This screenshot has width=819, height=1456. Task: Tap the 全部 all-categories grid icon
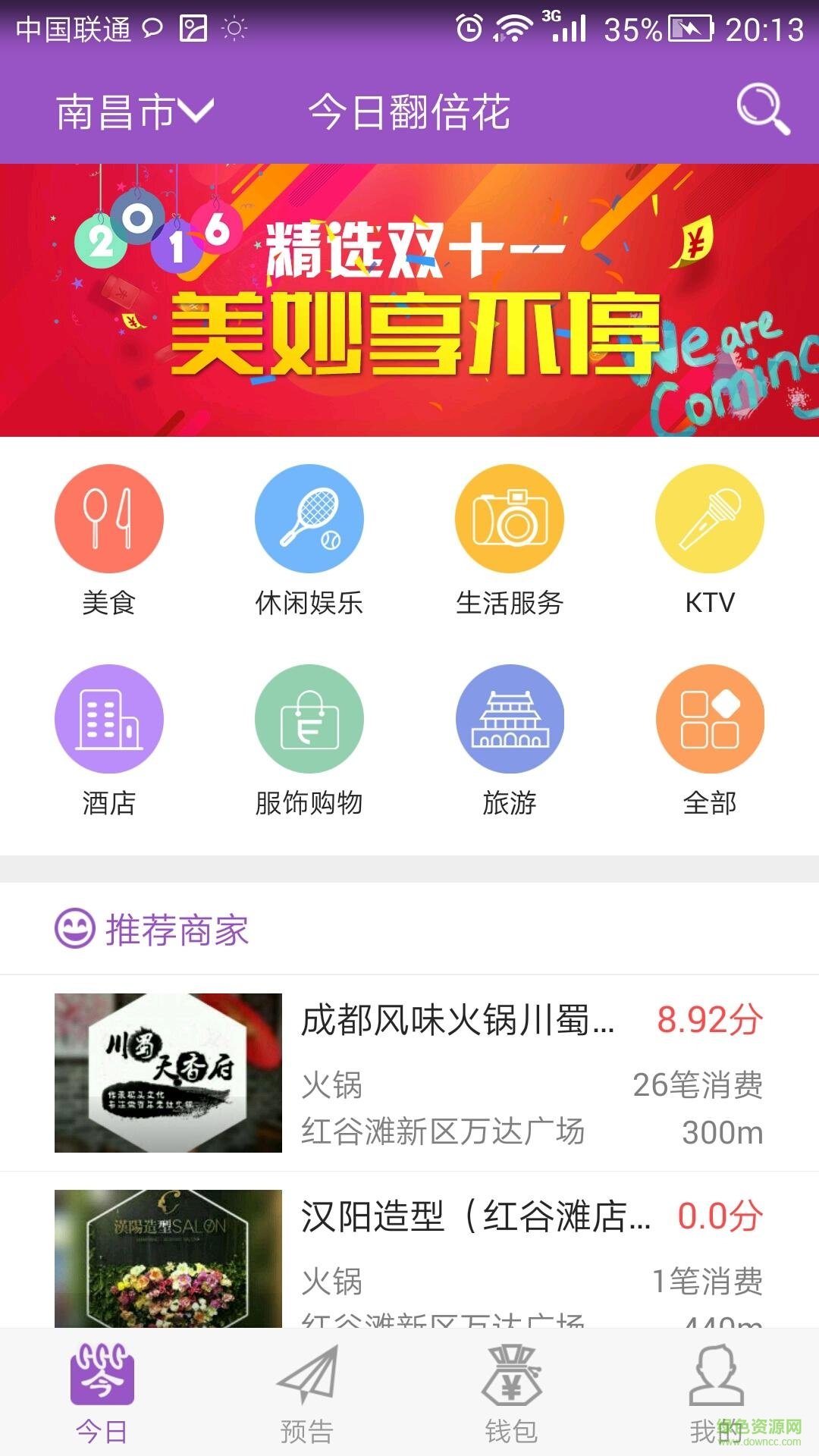tap(710, 719)
